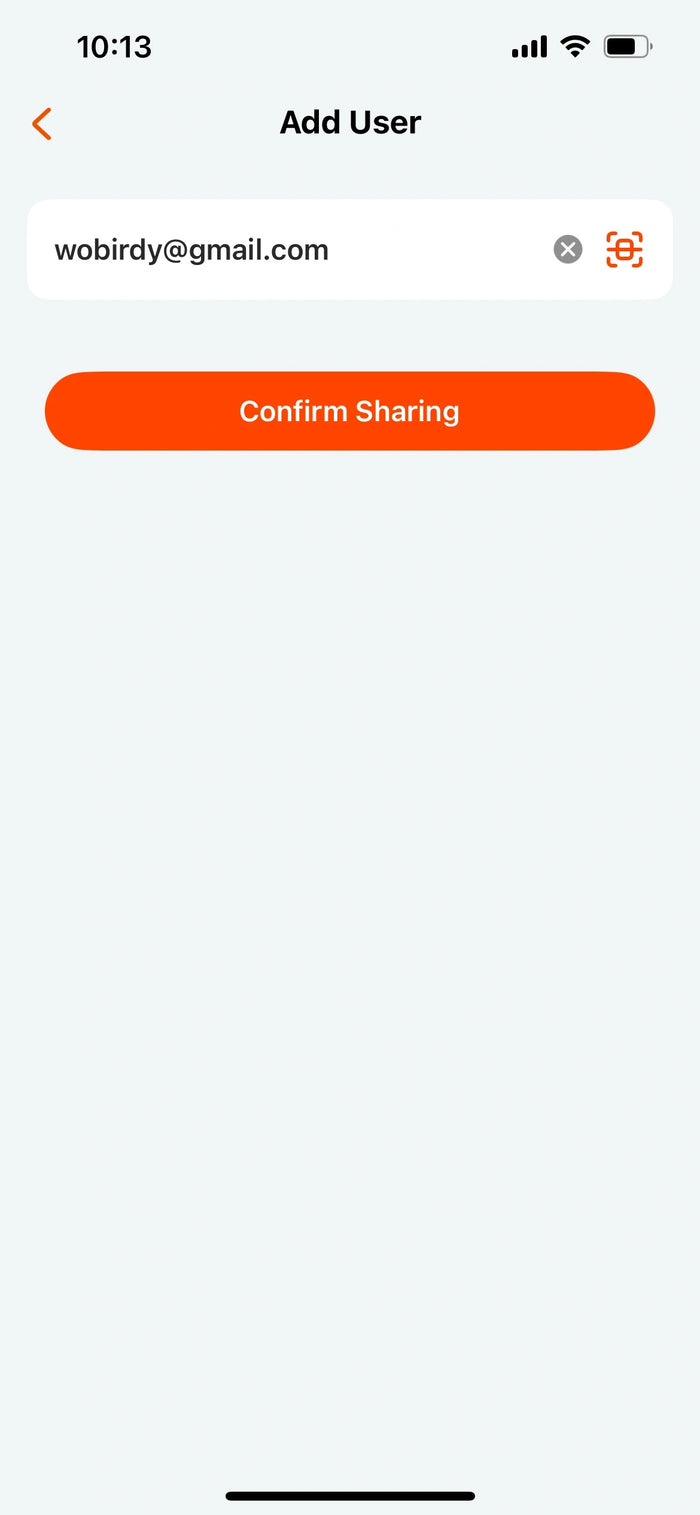
Task: Clear the entered email address
Action: coord(568,249)
